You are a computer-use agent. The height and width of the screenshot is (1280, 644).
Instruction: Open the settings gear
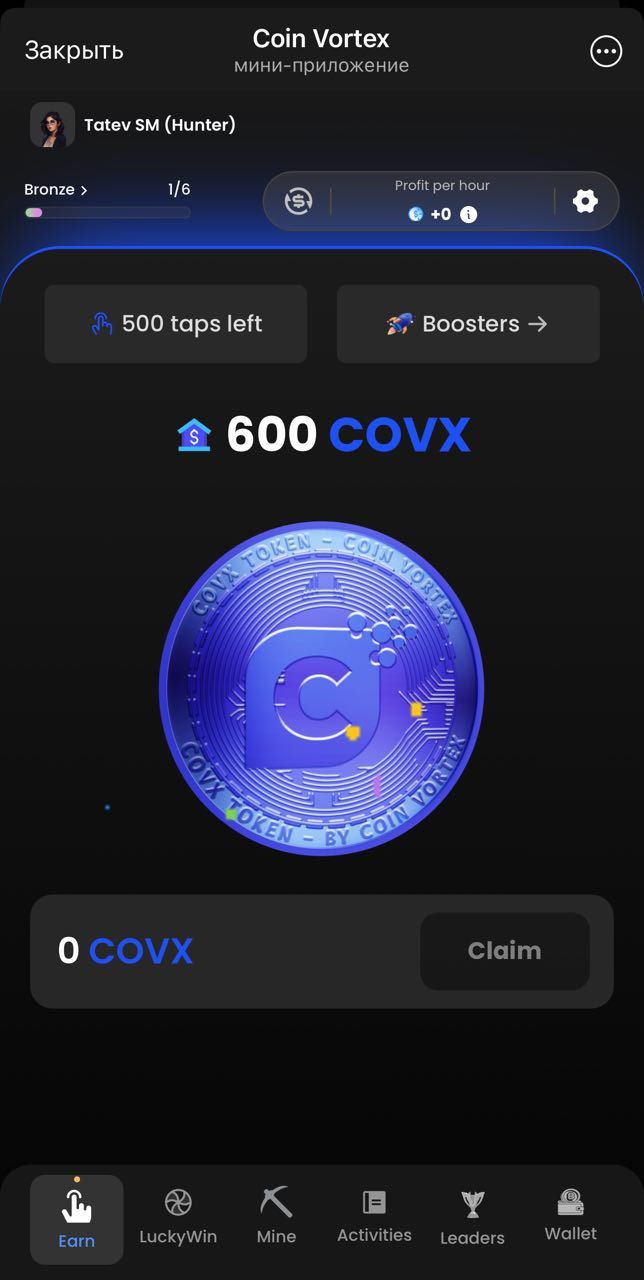click(x=585, y=201)
